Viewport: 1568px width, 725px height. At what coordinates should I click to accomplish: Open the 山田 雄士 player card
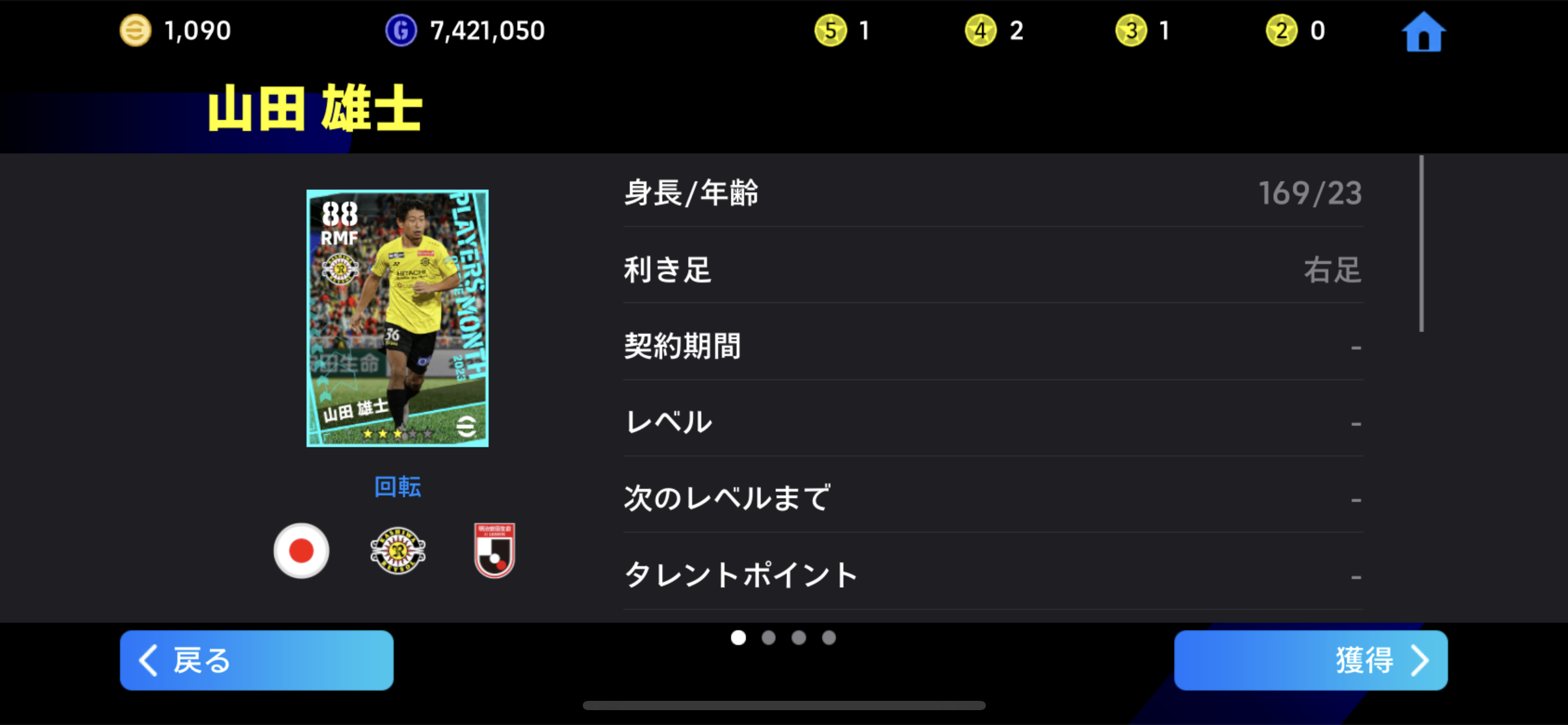[398, 318]
